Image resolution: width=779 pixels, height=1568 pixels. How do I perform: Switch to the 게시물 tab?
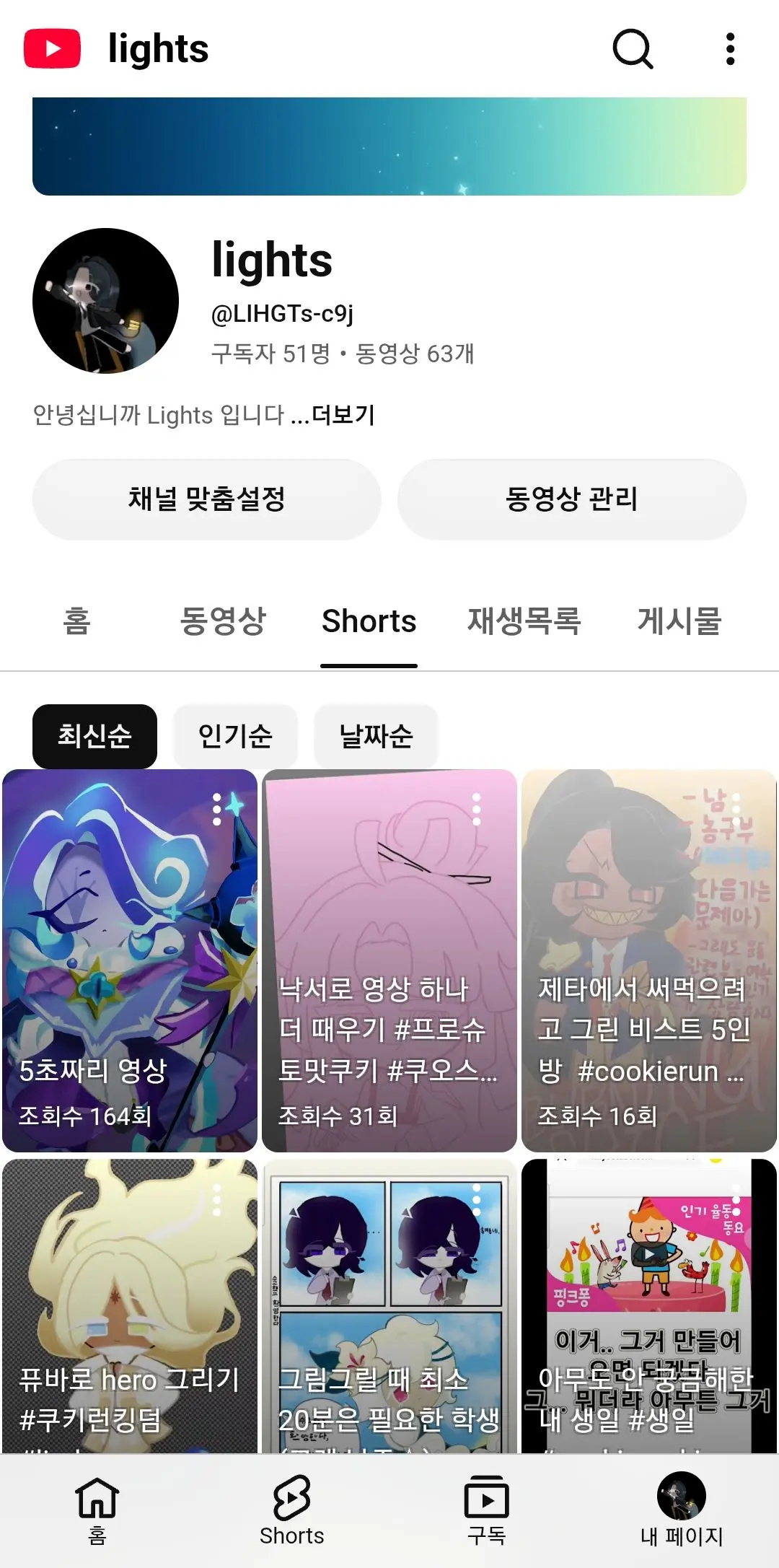[679, 621]
